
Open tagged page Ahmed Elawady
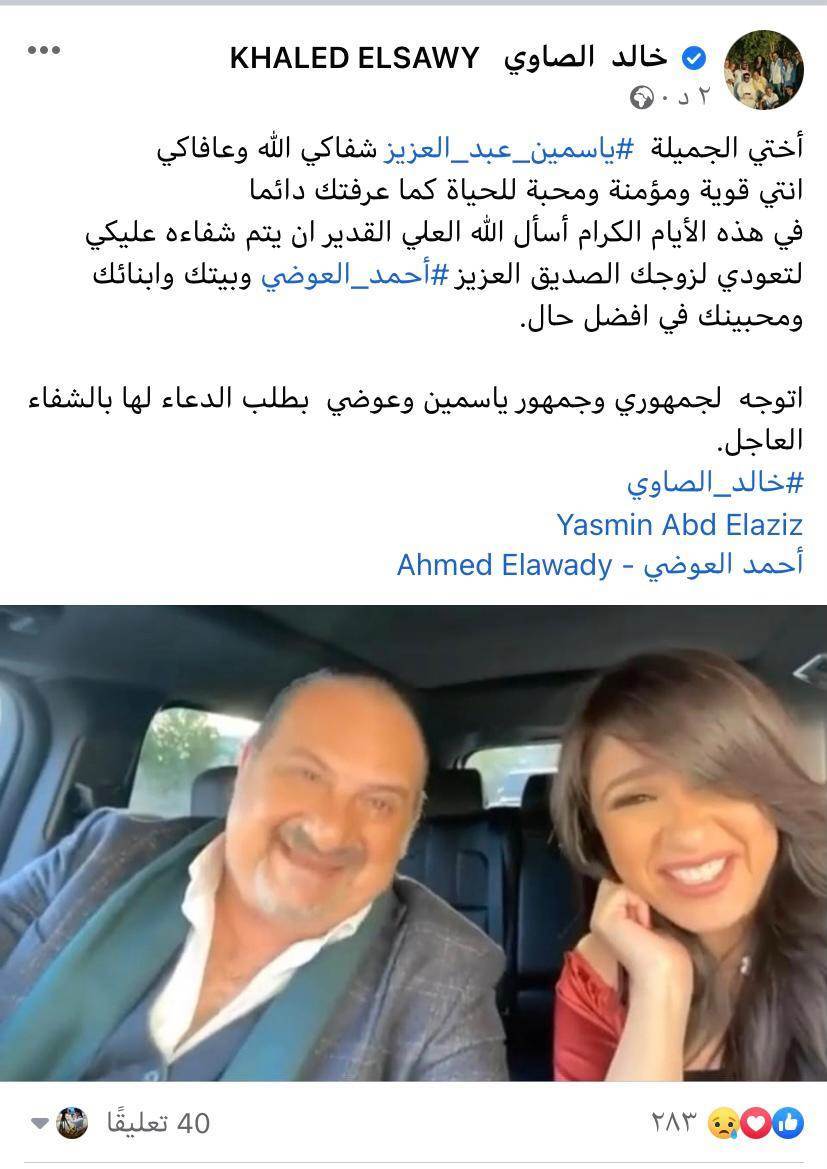pos(600,565)
